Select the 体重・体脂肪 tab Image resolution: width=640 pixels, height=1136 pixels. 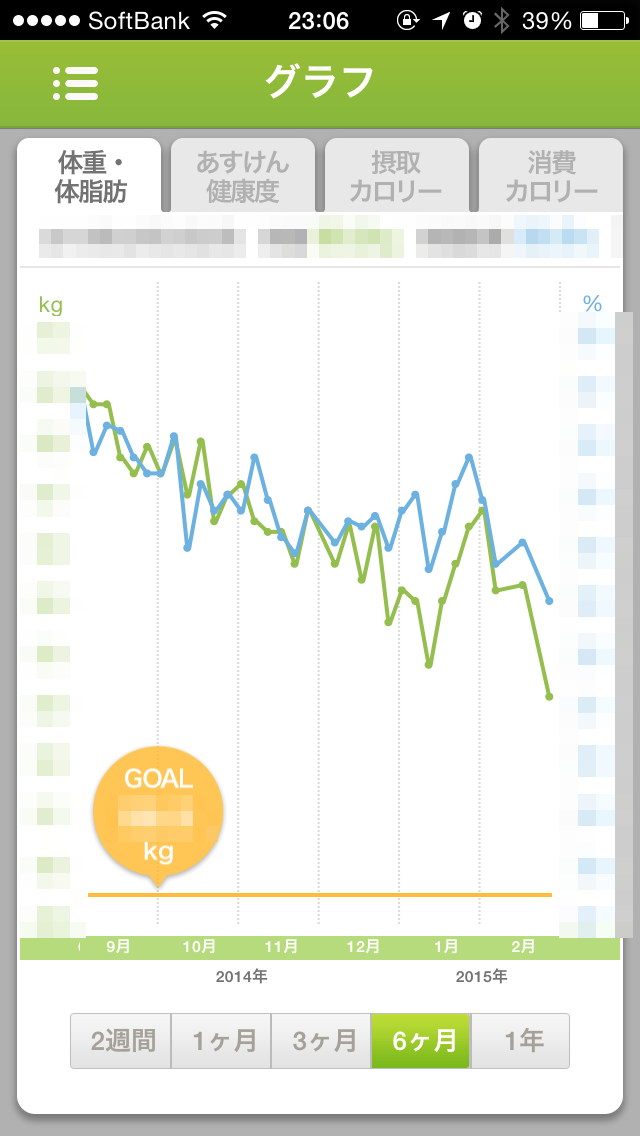pos(89,175)
